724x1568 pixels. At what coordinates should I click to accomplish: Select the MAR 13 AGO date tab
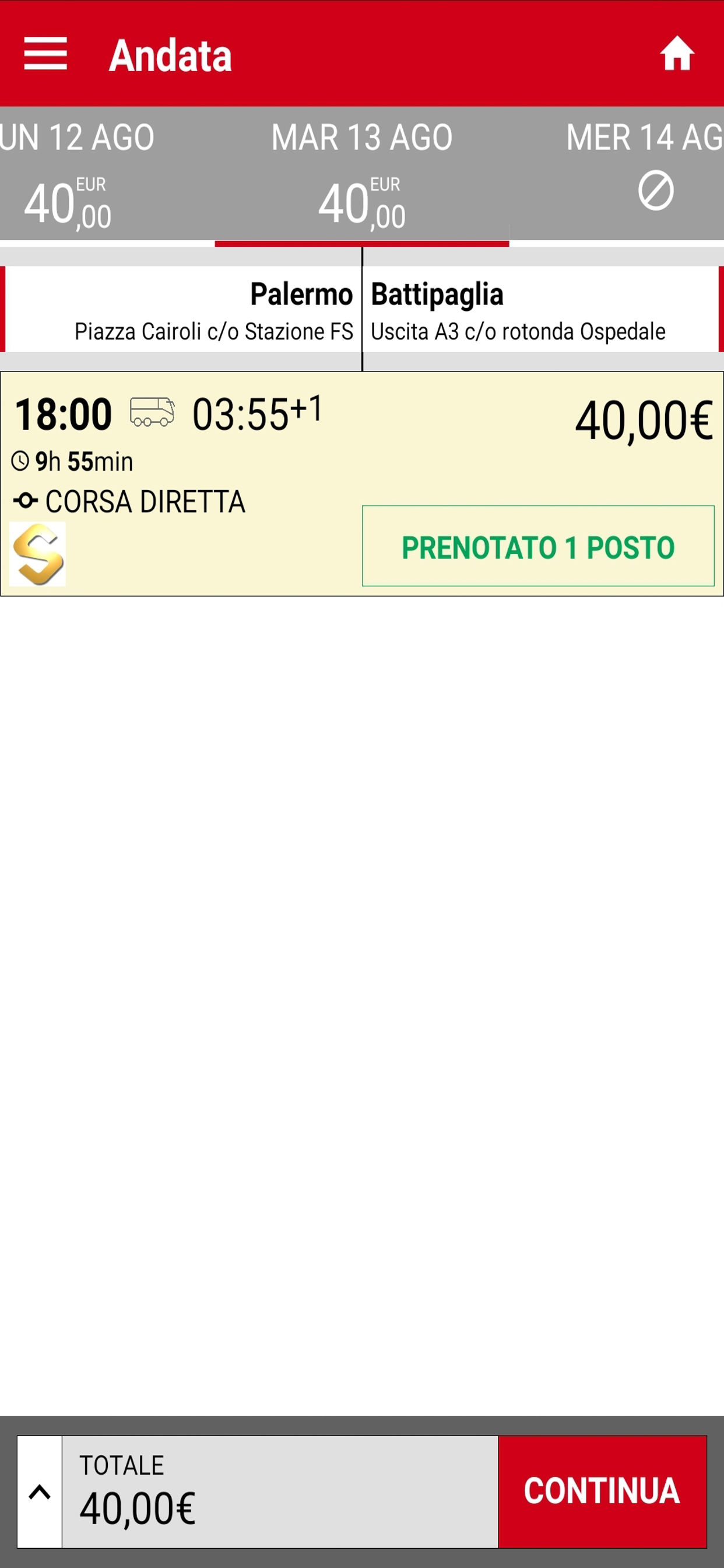(361, 176)
